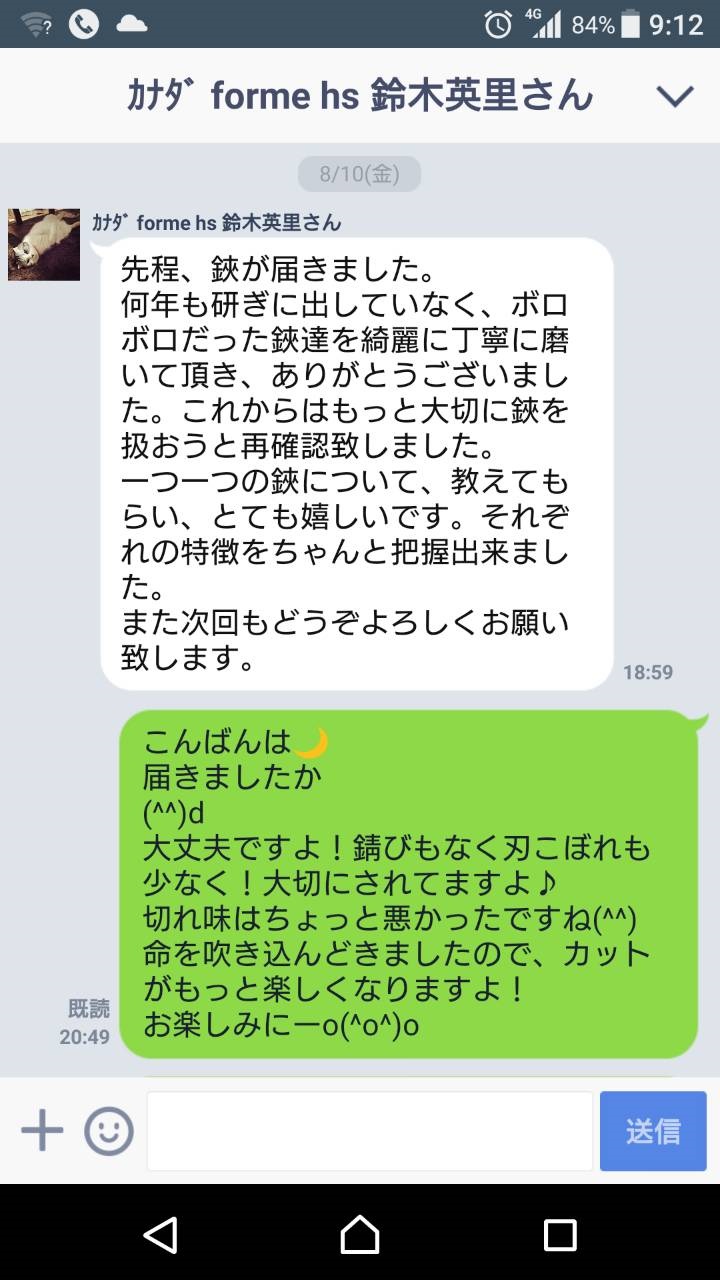This screenshot has width=720, height=1280.
Task: Tap the message text field
Action: click(x=370, y=1131)
